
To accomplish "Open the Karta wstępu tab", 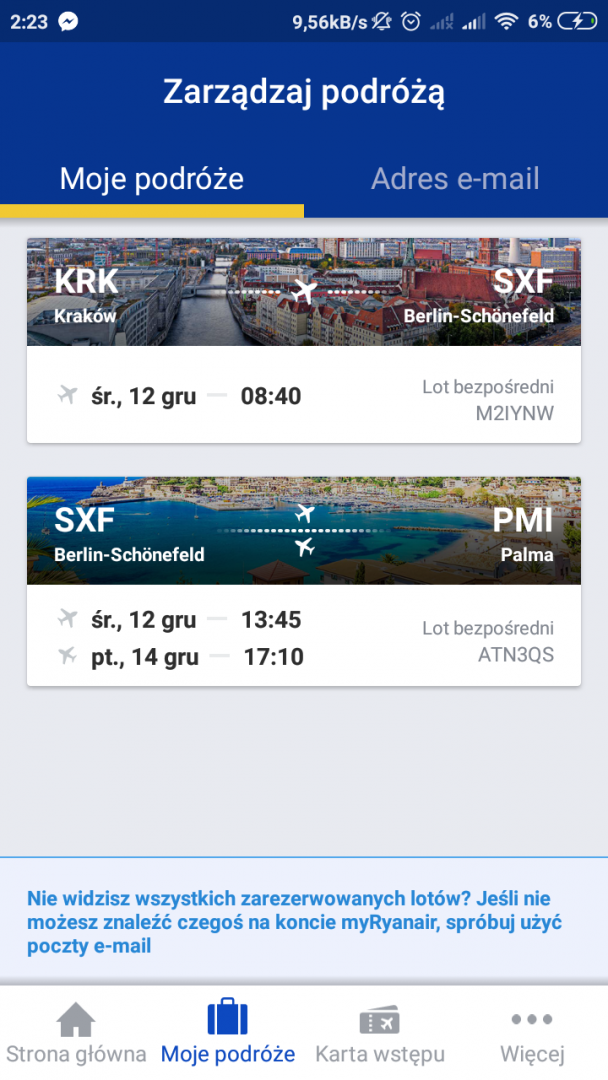I will [380, 1034].
